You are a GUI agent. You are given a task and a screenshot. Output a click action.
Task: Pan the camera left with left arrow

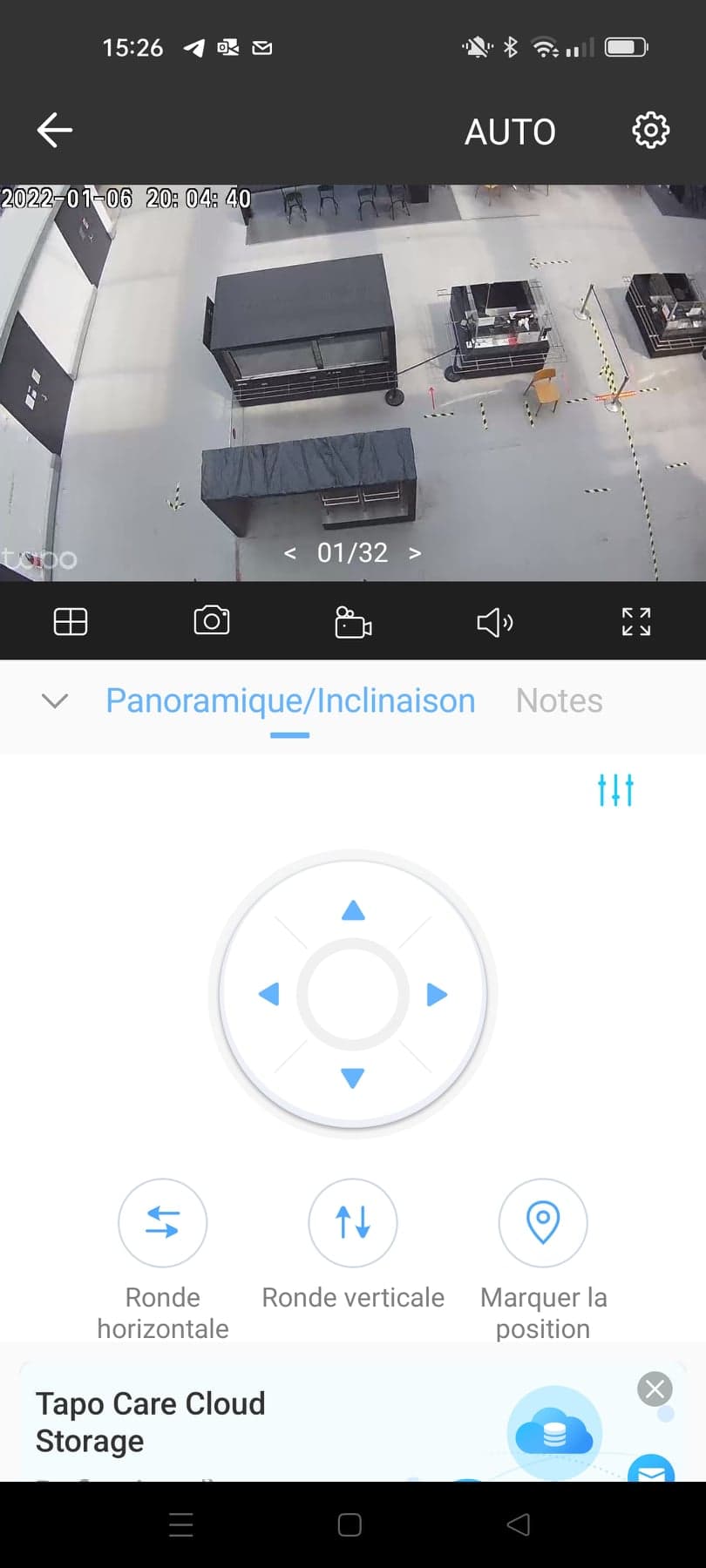[x=269, y=994]
